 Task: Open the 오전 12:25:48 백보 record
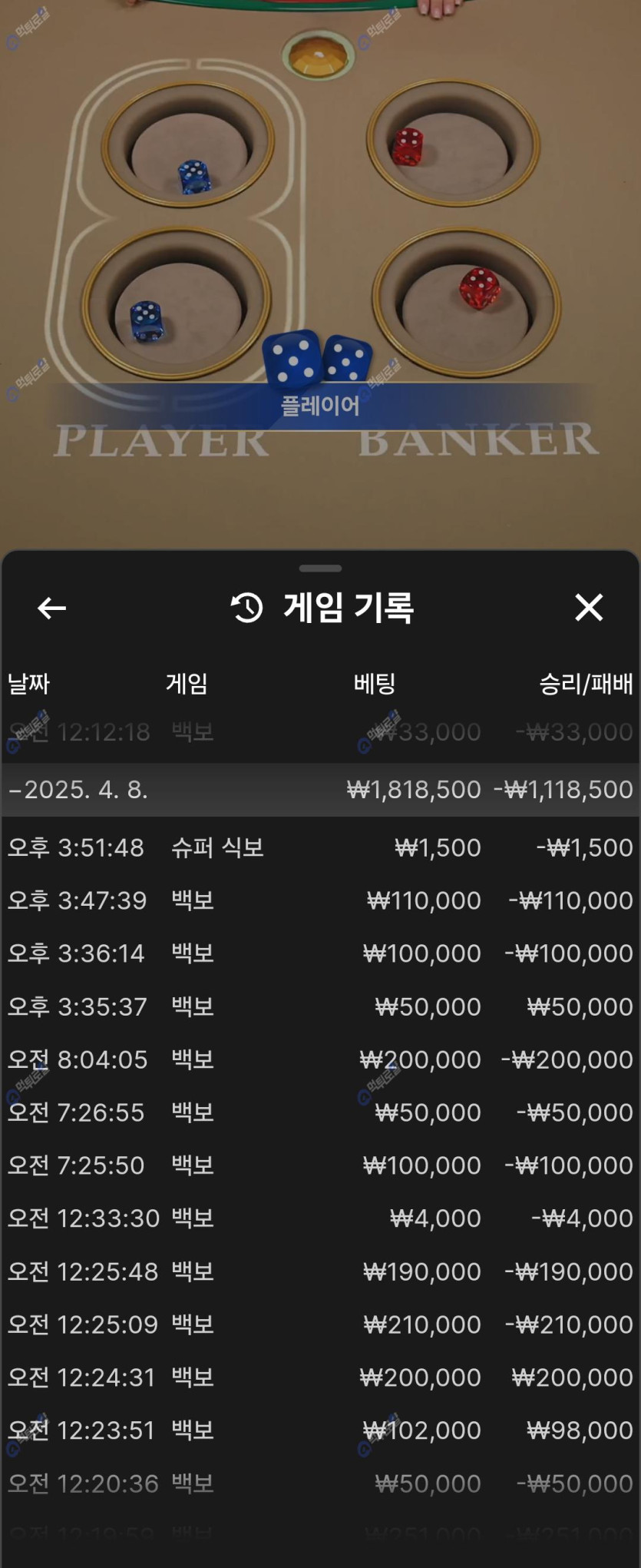tap(320, 1271)
